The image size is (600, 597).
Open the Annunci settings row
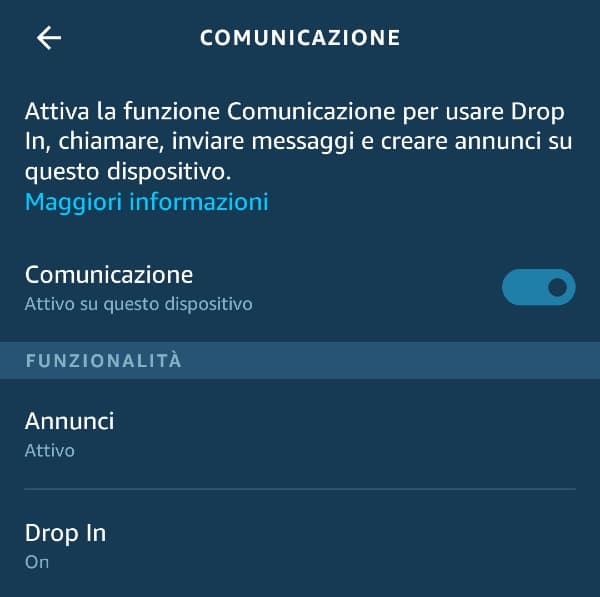[300, 434]
